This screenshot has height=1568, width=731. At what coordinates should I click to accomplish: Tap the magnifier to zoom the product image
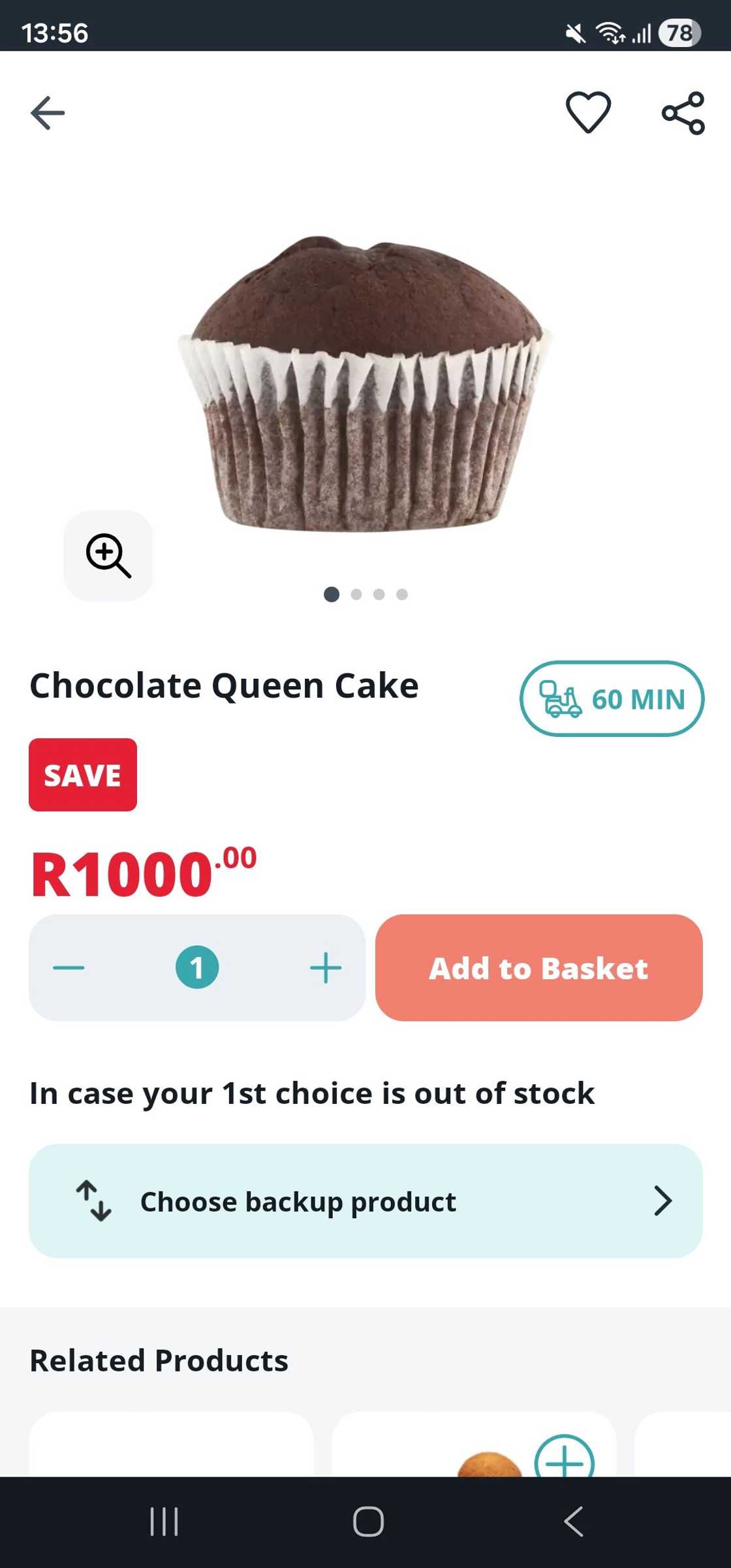108,556
